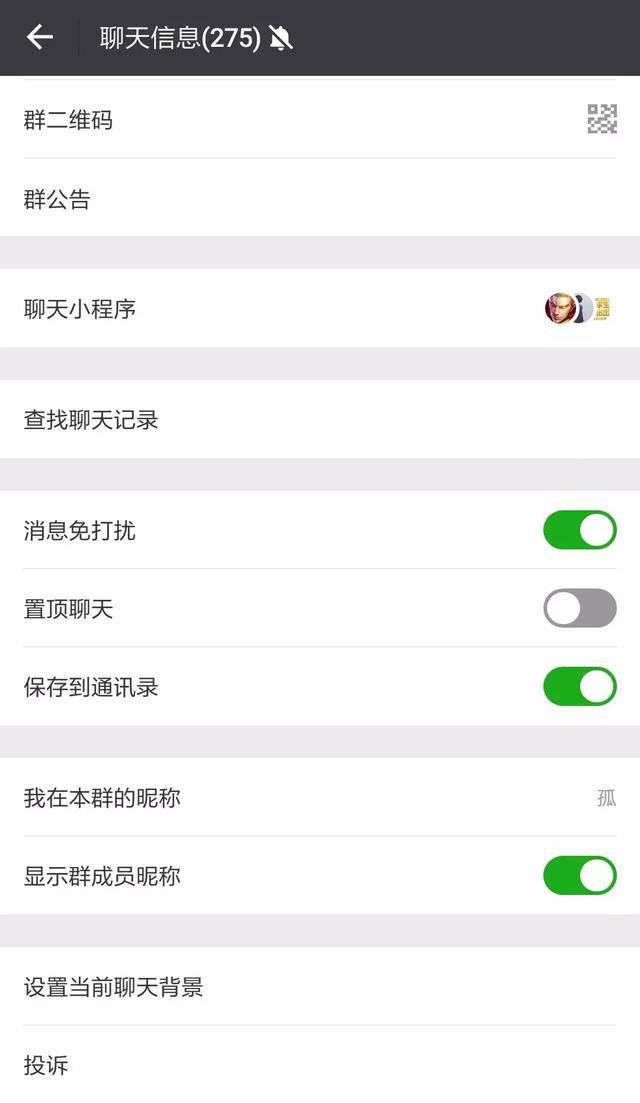Screen dimensions: 640x1103
Task: Enable the 置顶聊天 toggle
Action: [x=580, y=608]
